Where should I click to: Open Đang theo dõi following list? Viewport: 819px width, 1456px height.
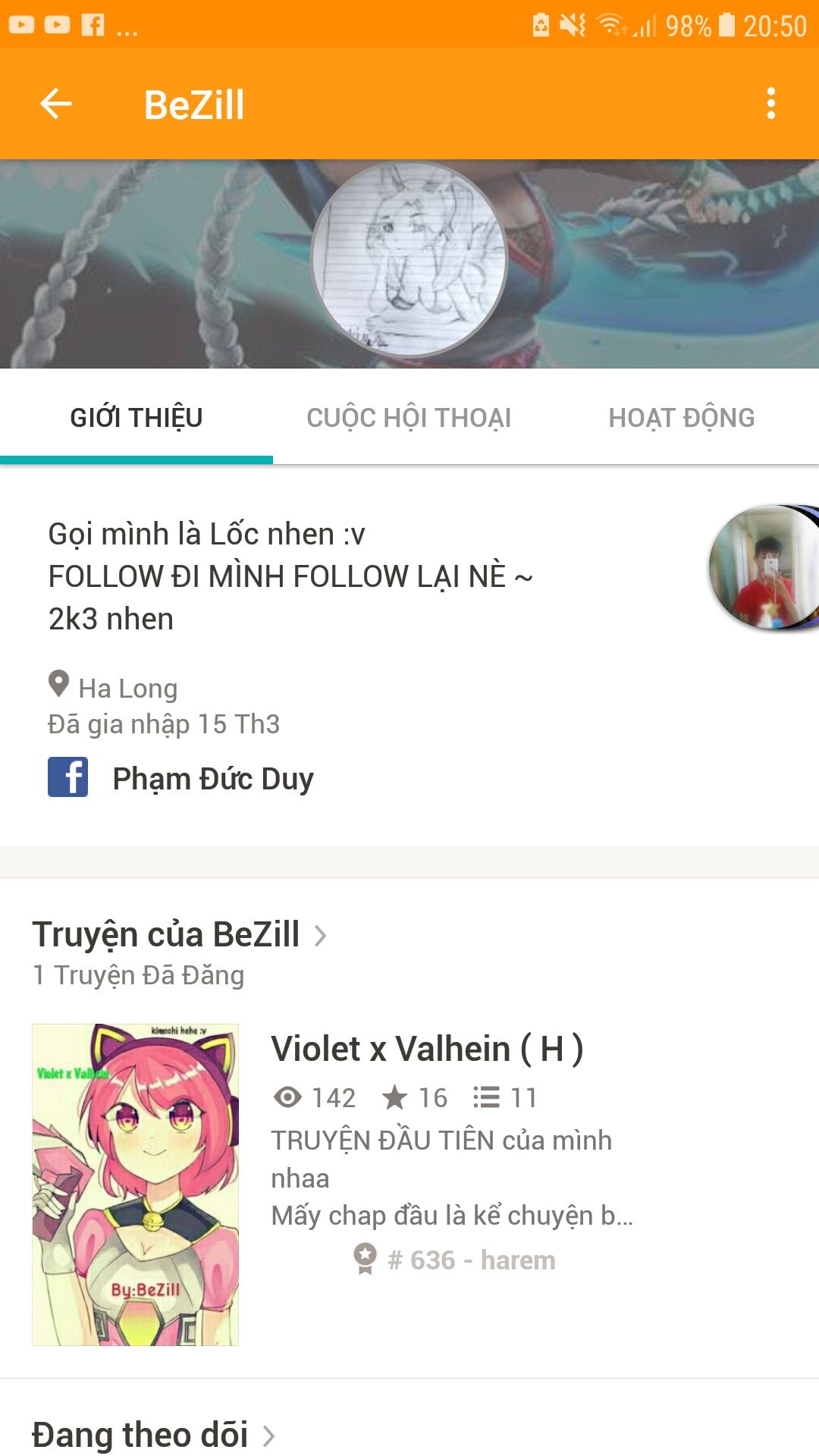[x=152, y=1435]
